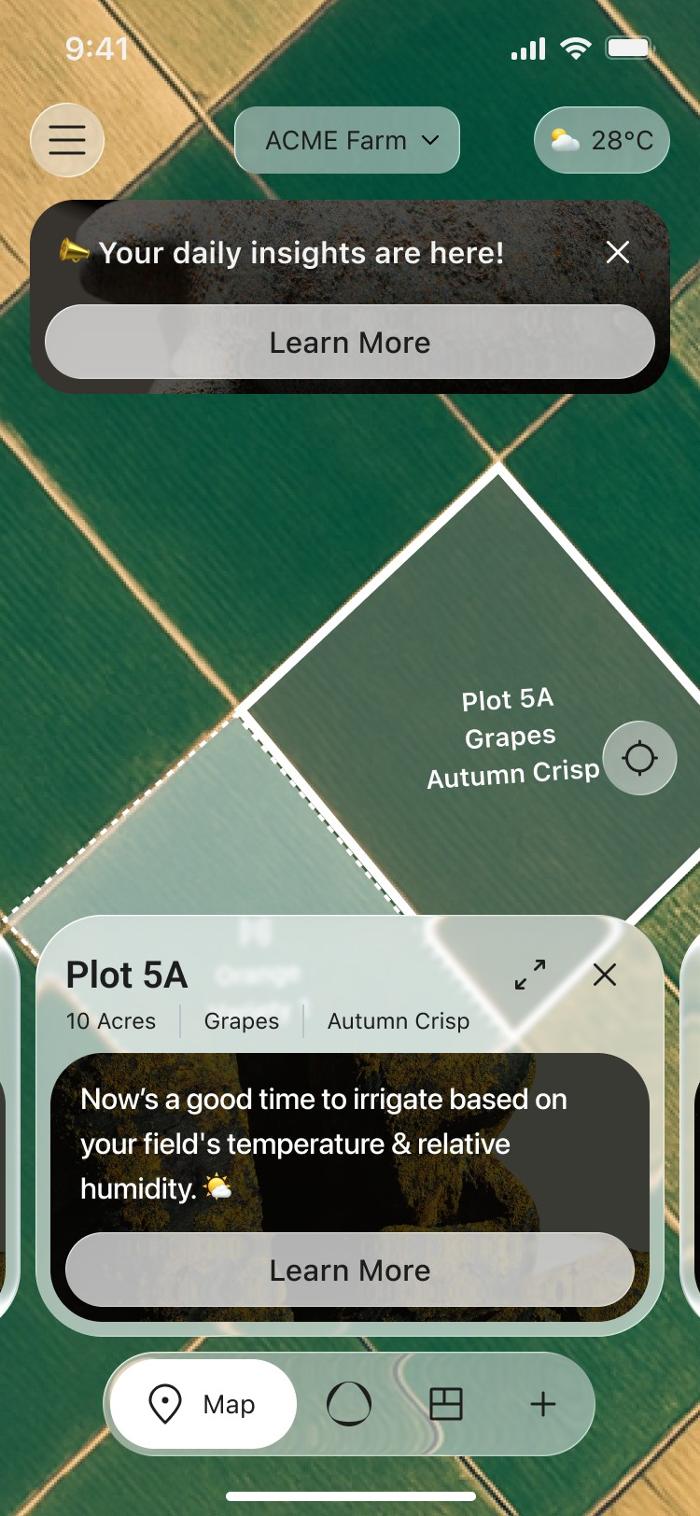Tap Learn More on the daily insights banner
The width and height of the screenshot is (700, 1516).
(350, 342)
